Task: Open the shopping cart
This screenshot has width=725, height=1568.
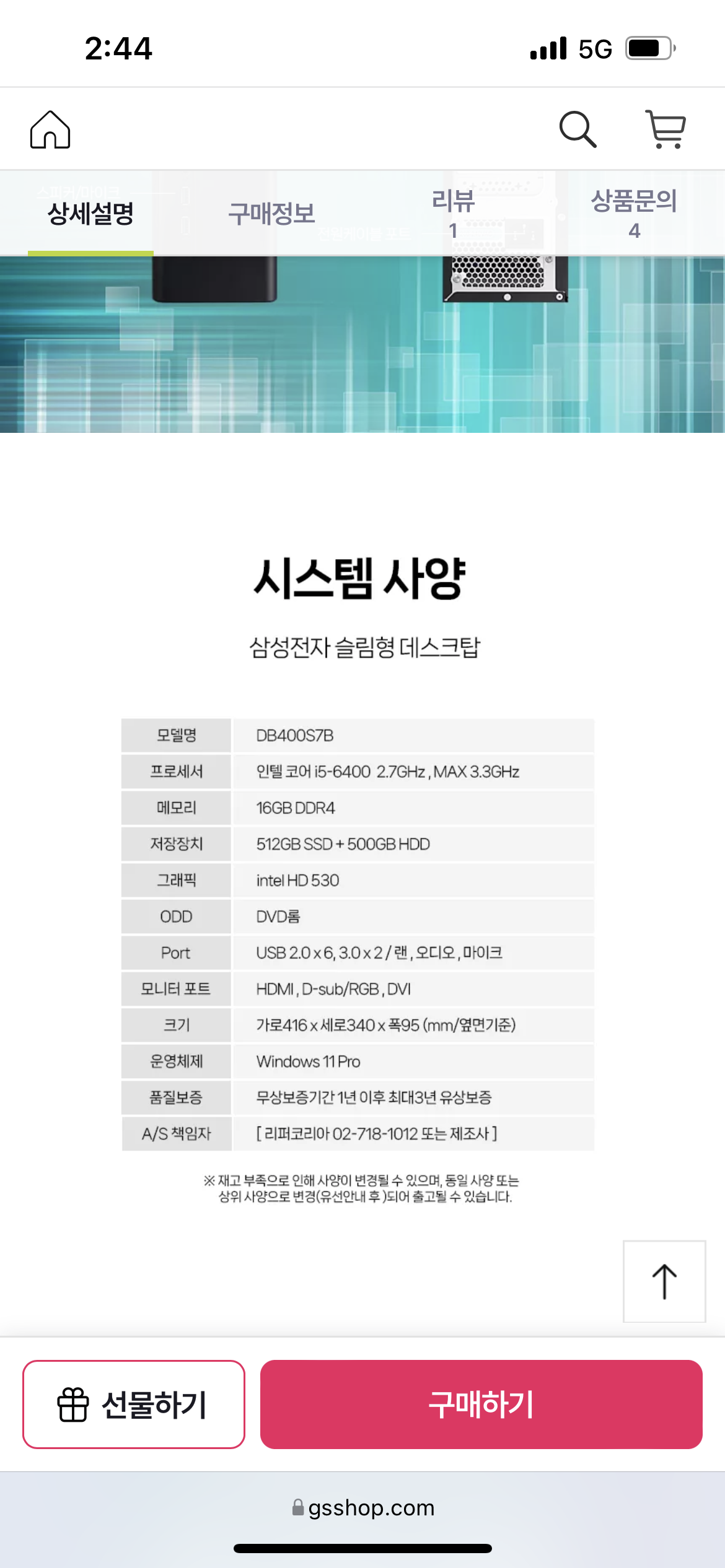Action: (666, 129)
